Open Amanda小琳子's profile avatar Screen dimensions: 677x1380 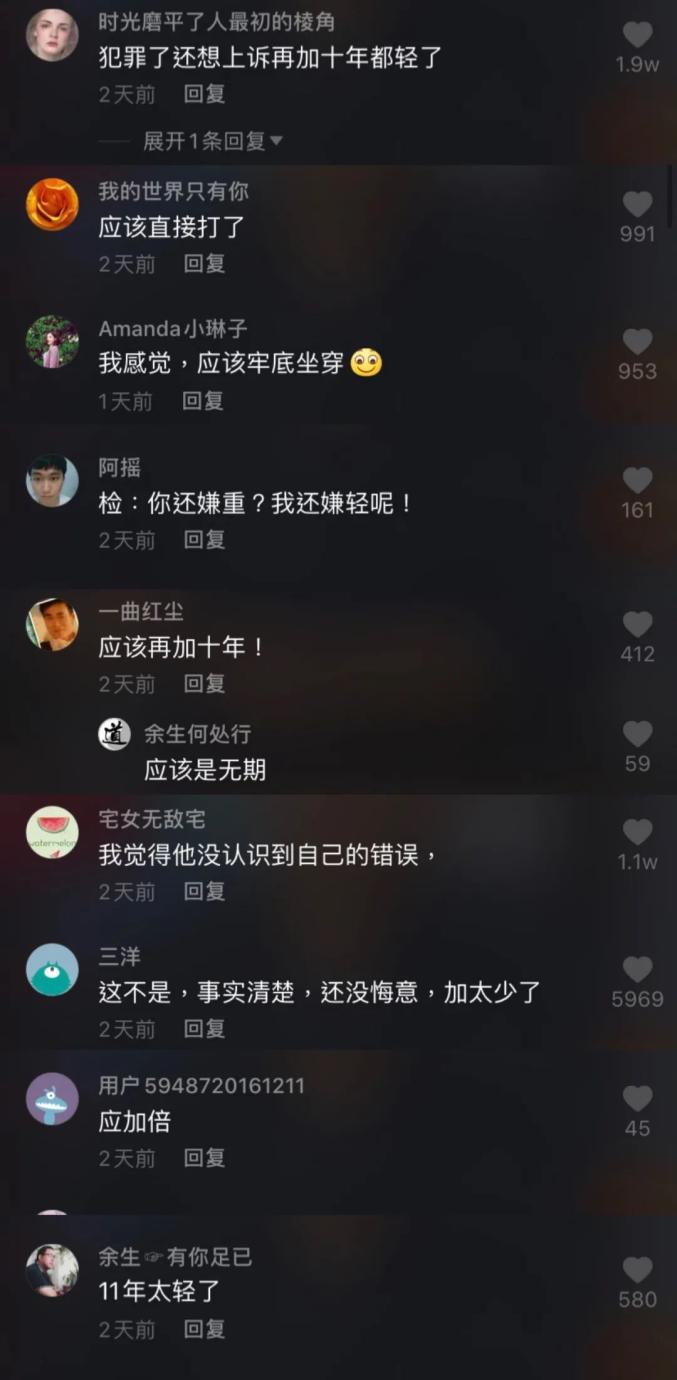[x=52, y=342]
